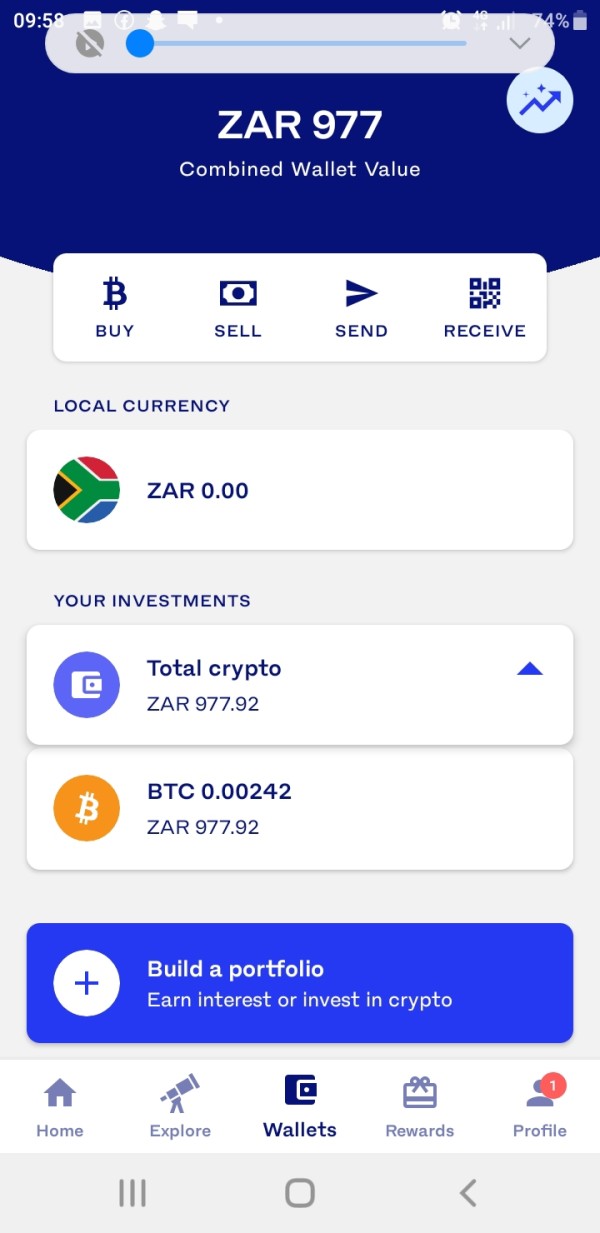Open Receive with the QR icon
Screen dimensions: 600x1233
click(485, 308)
